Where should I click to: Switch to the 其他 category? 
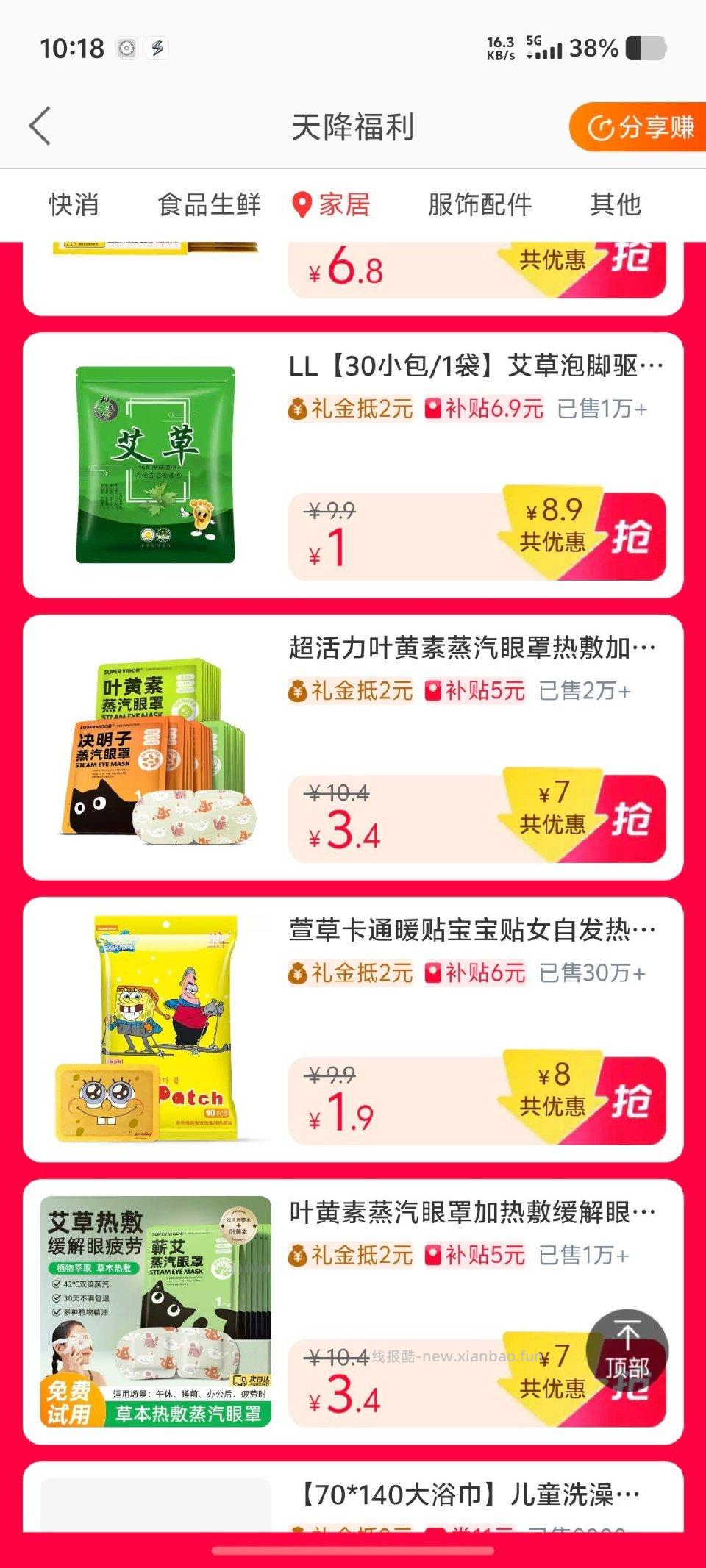pyautogui.click(x=618, y=207)
